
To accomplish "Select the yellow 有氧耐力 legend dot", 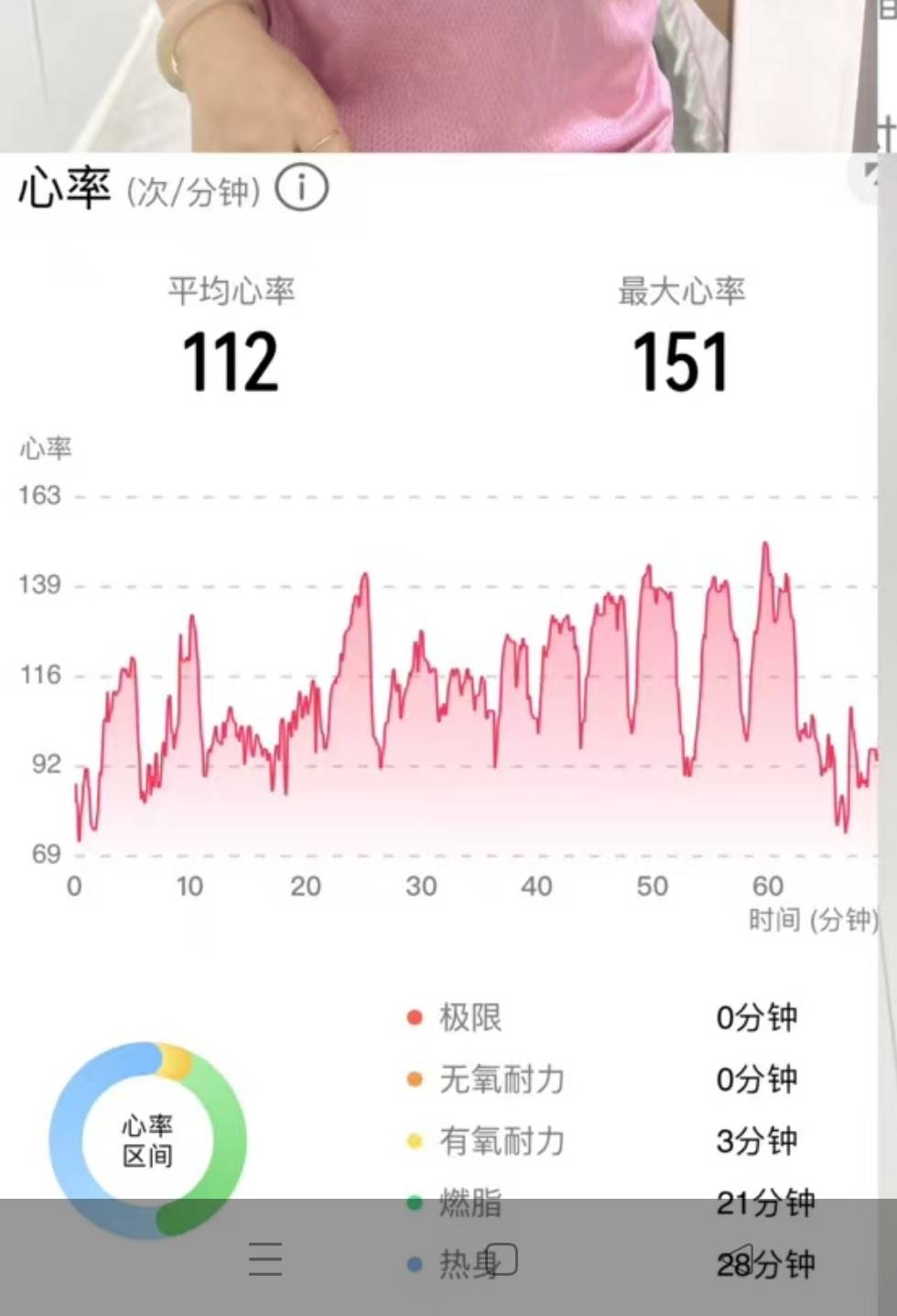I will pyautogui.click(x=414, y=1141).
